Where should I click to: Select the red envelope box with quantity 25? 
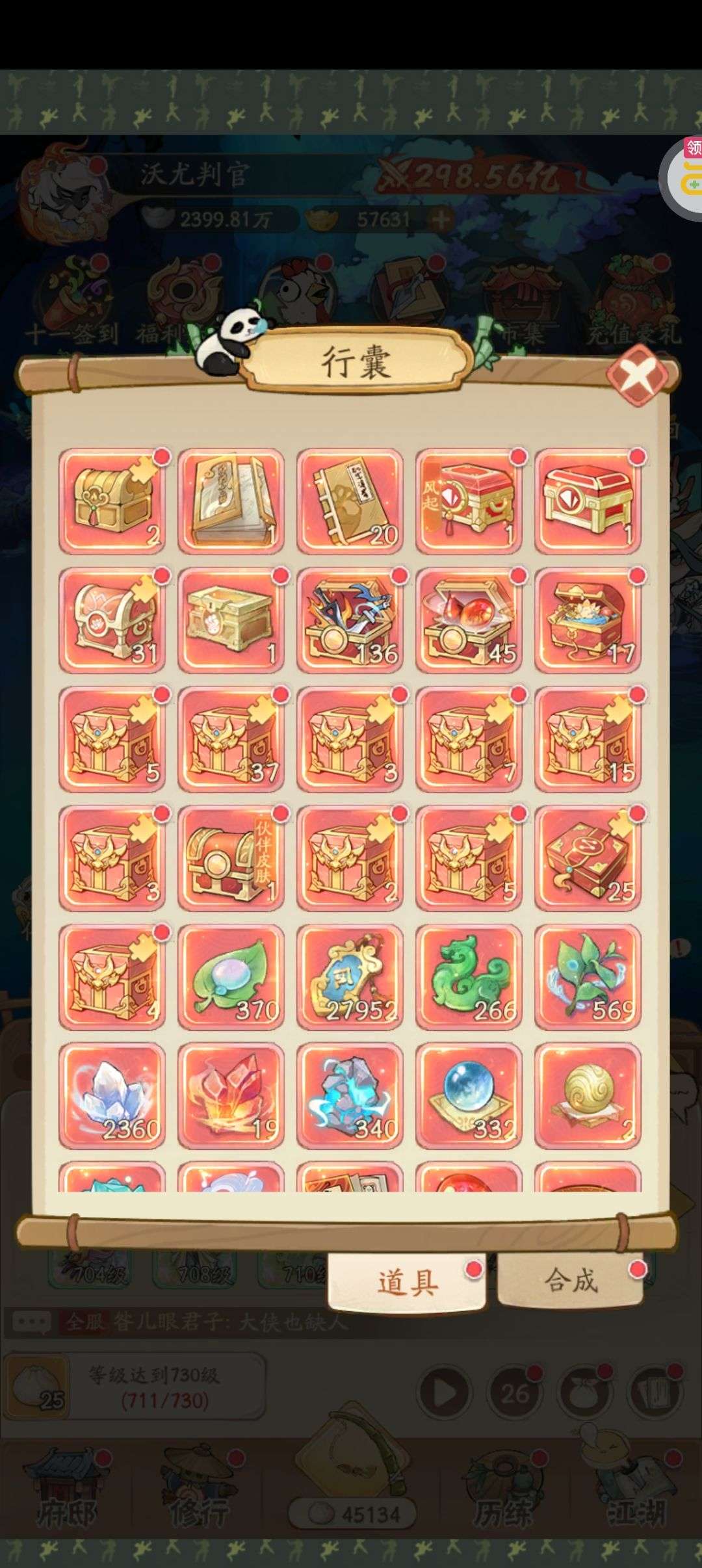(x=588, y=857)
